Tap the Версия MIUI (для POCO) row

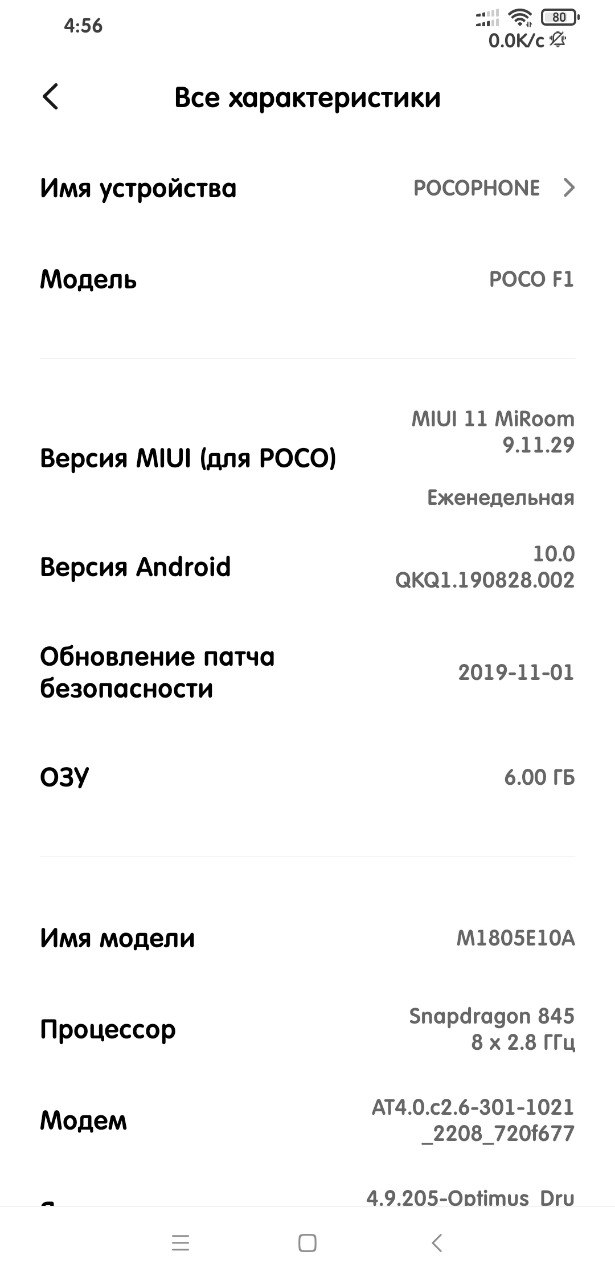307,459
